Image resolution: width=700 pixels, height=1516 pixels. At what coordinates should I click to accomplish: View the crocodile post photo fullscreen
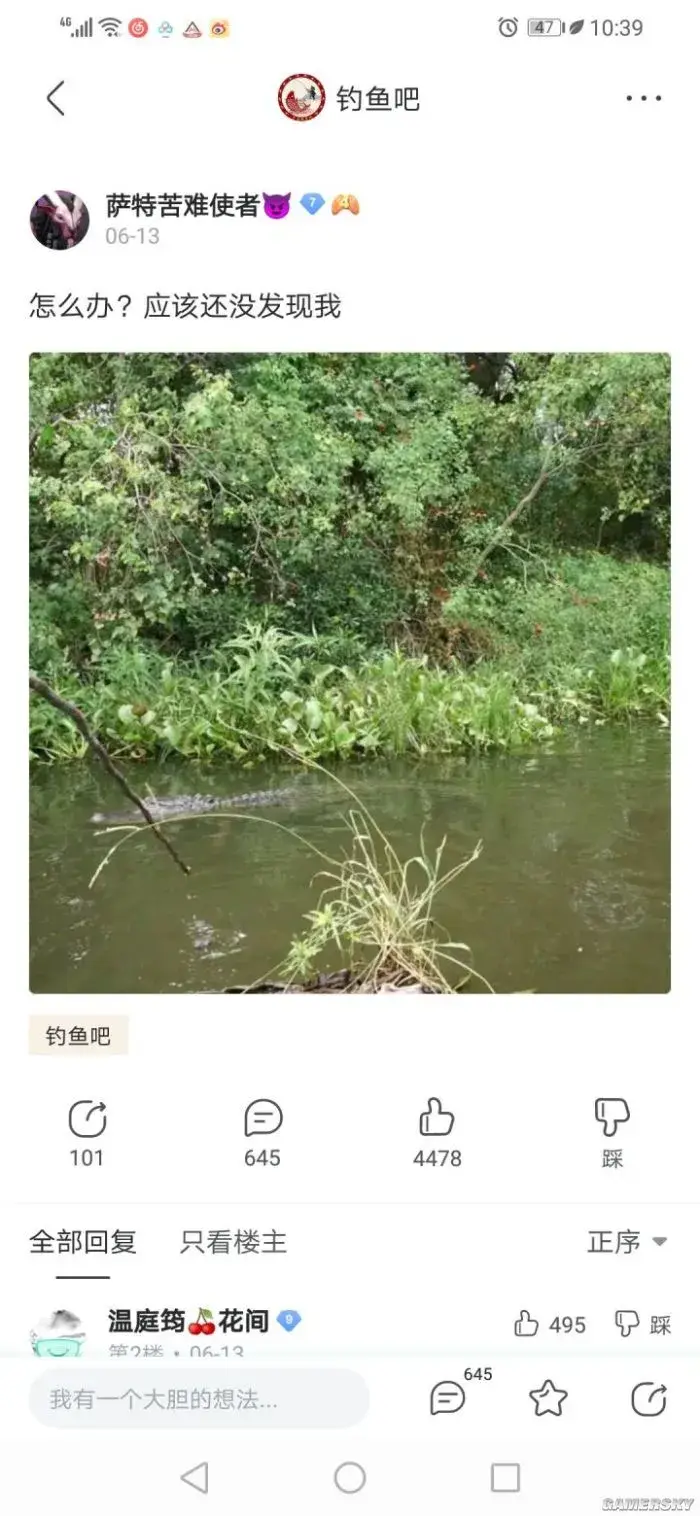coord(350,672)
